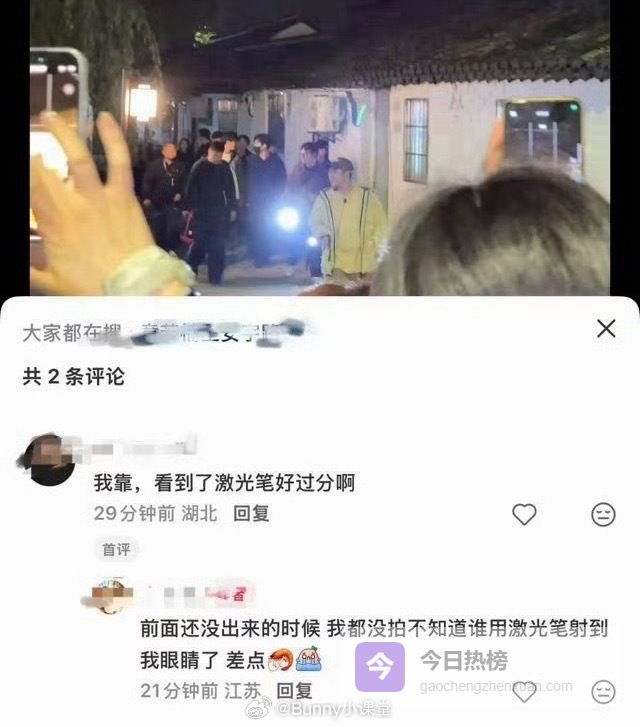Open the first commenter's avatar profile
640x727 pixels.
pyautogui.click(x=50, y=460)
